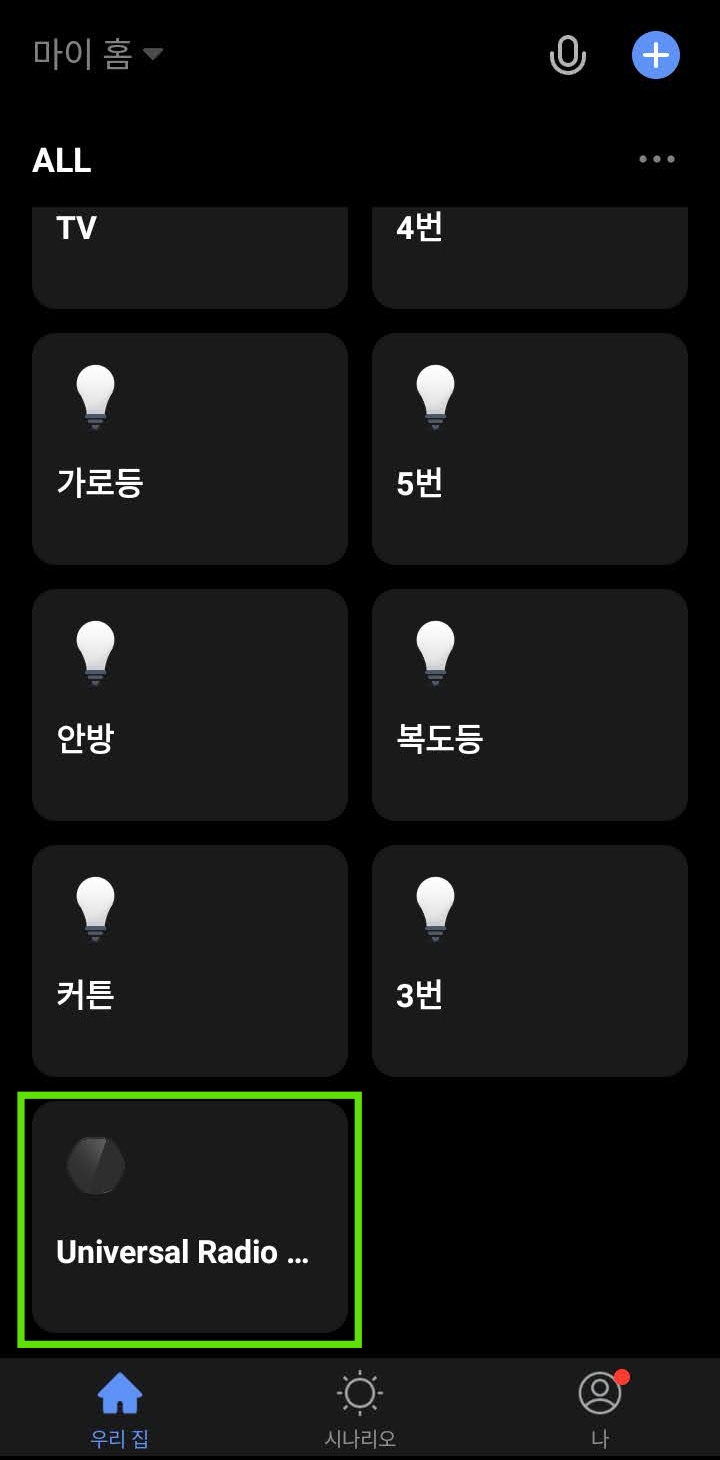Viewport: 720px width, 1460px height.
Task: Switch to the 우리 집 tab
Action: [120, 1410]
